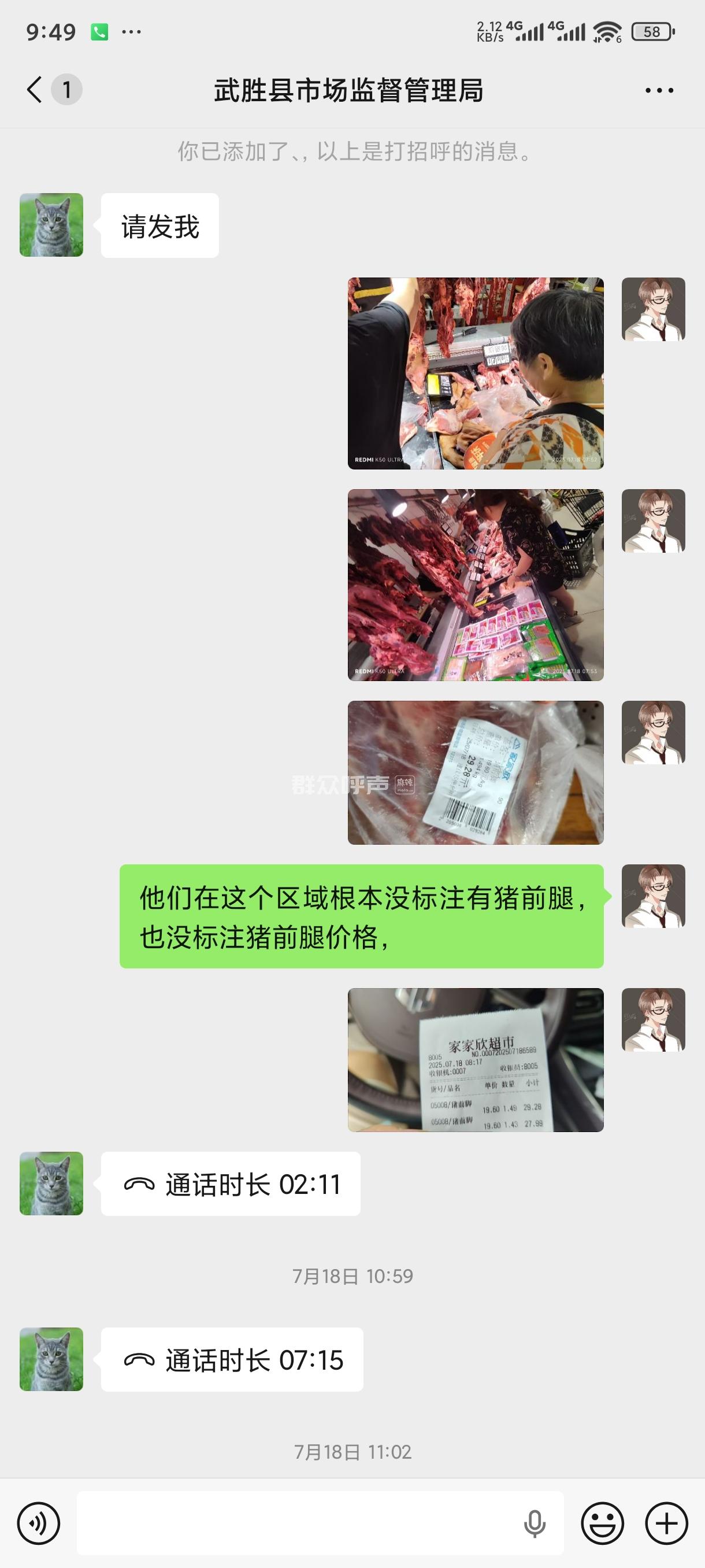Open the price label photo showing 29.28
Screen dimensions: 705x1568
click(x=475, y=772)
